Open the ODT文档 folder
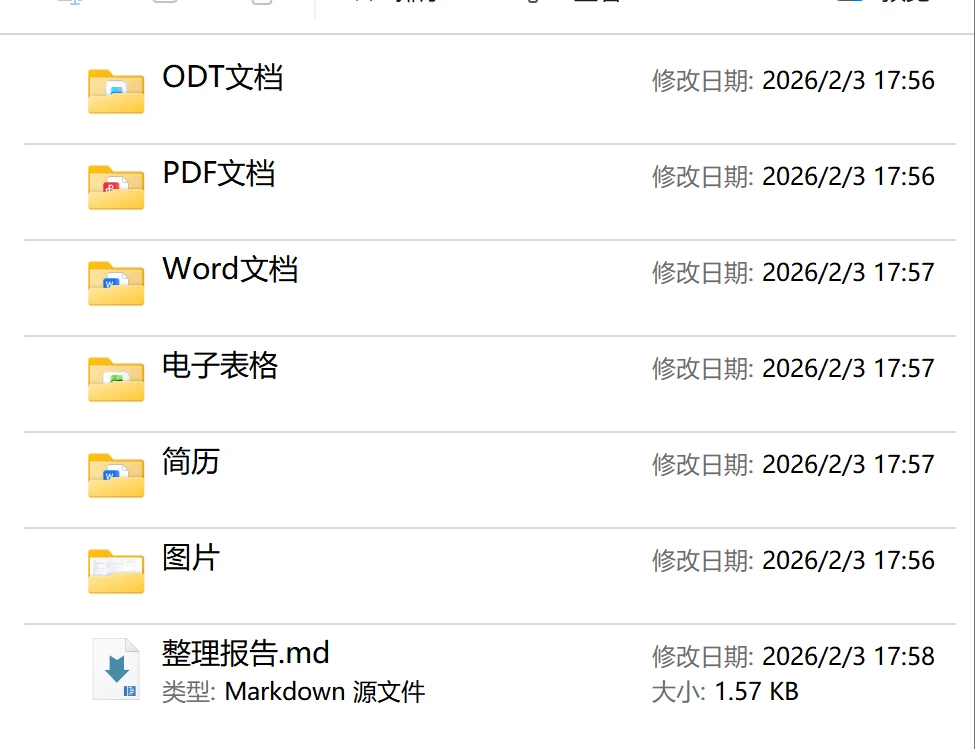The image size is (975, 749). [222, 79]
